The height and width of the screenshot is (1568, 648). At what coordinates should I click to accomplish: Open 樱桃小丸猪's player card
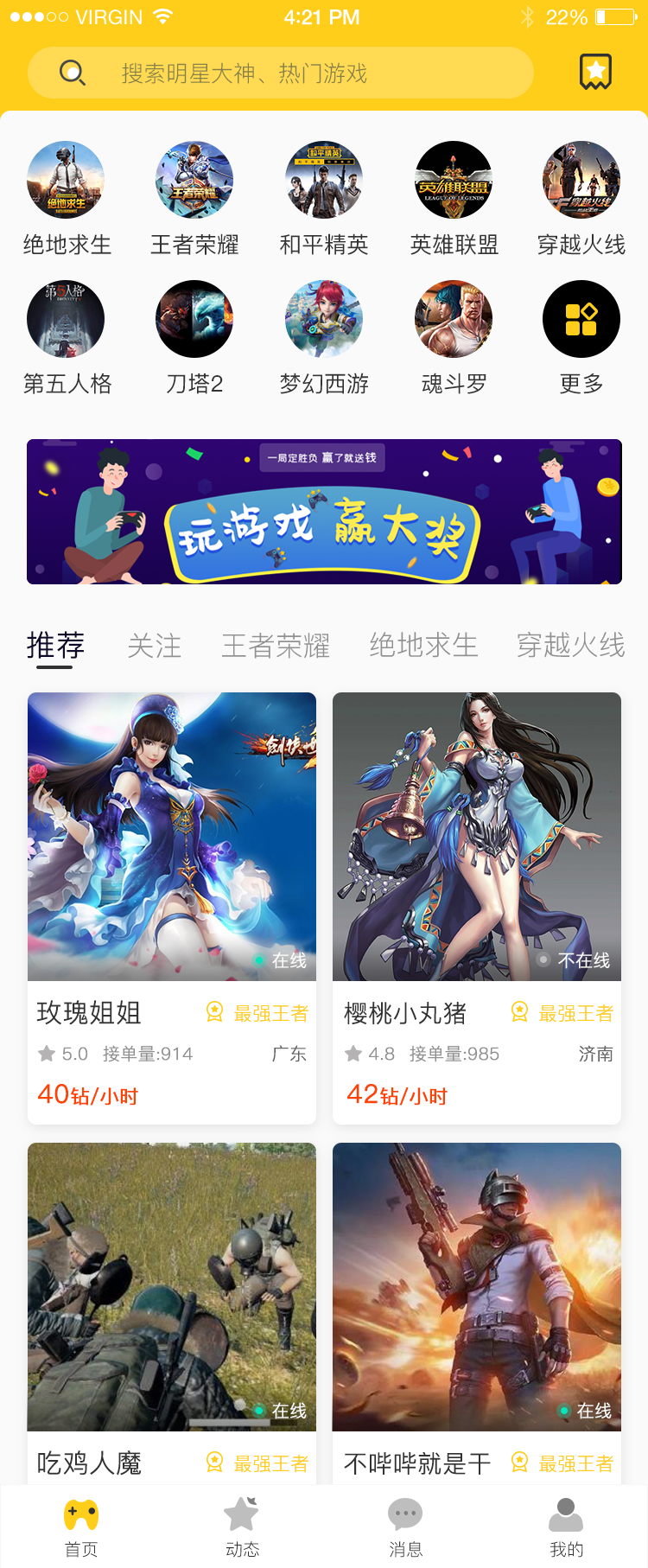tap(477, 908)
